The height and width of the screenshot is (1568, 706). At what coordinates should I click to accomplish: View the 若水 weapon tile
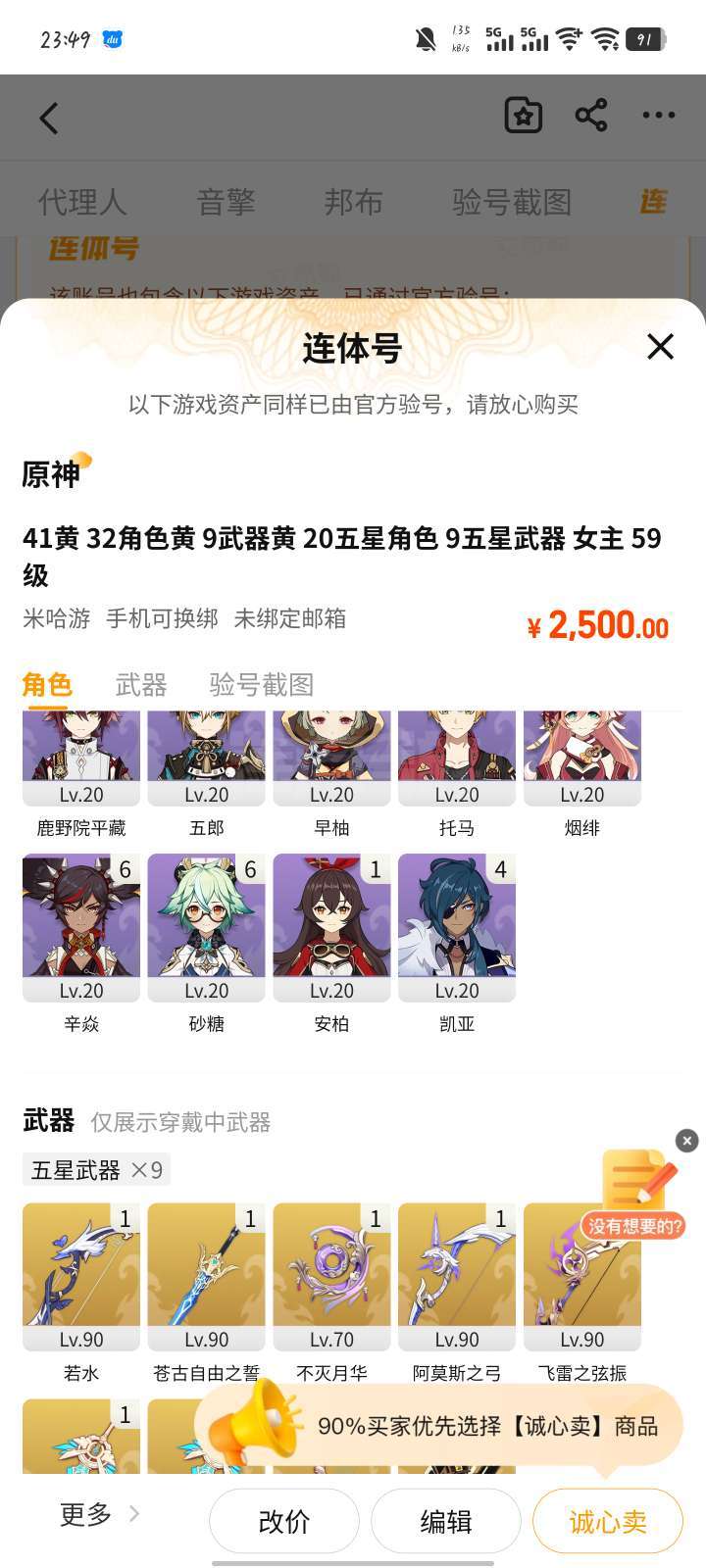81,1276
